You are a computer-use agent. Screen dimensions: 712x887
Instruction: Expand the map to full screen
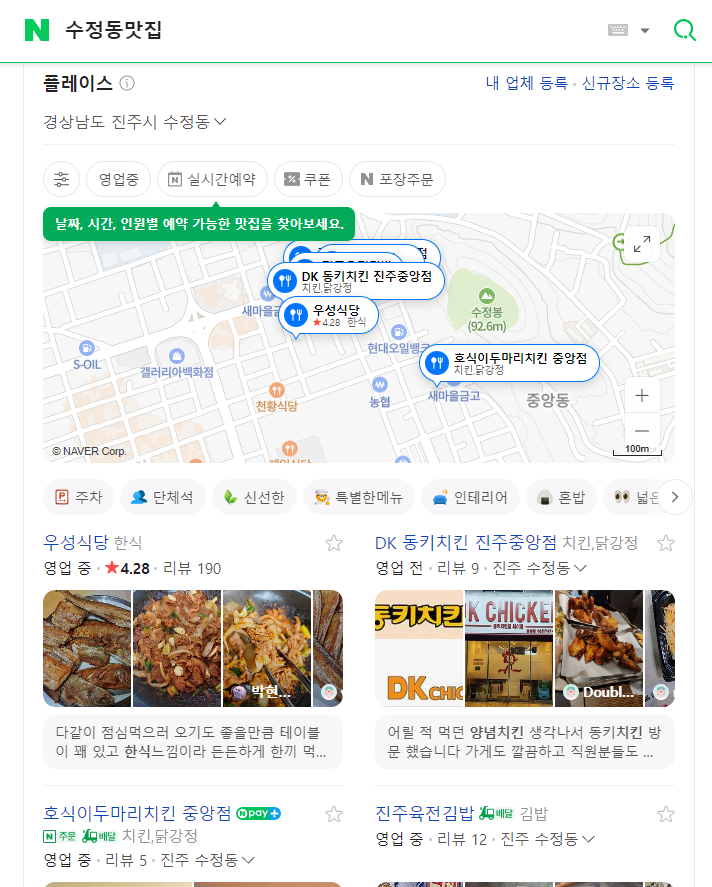[x=642, y=243]
